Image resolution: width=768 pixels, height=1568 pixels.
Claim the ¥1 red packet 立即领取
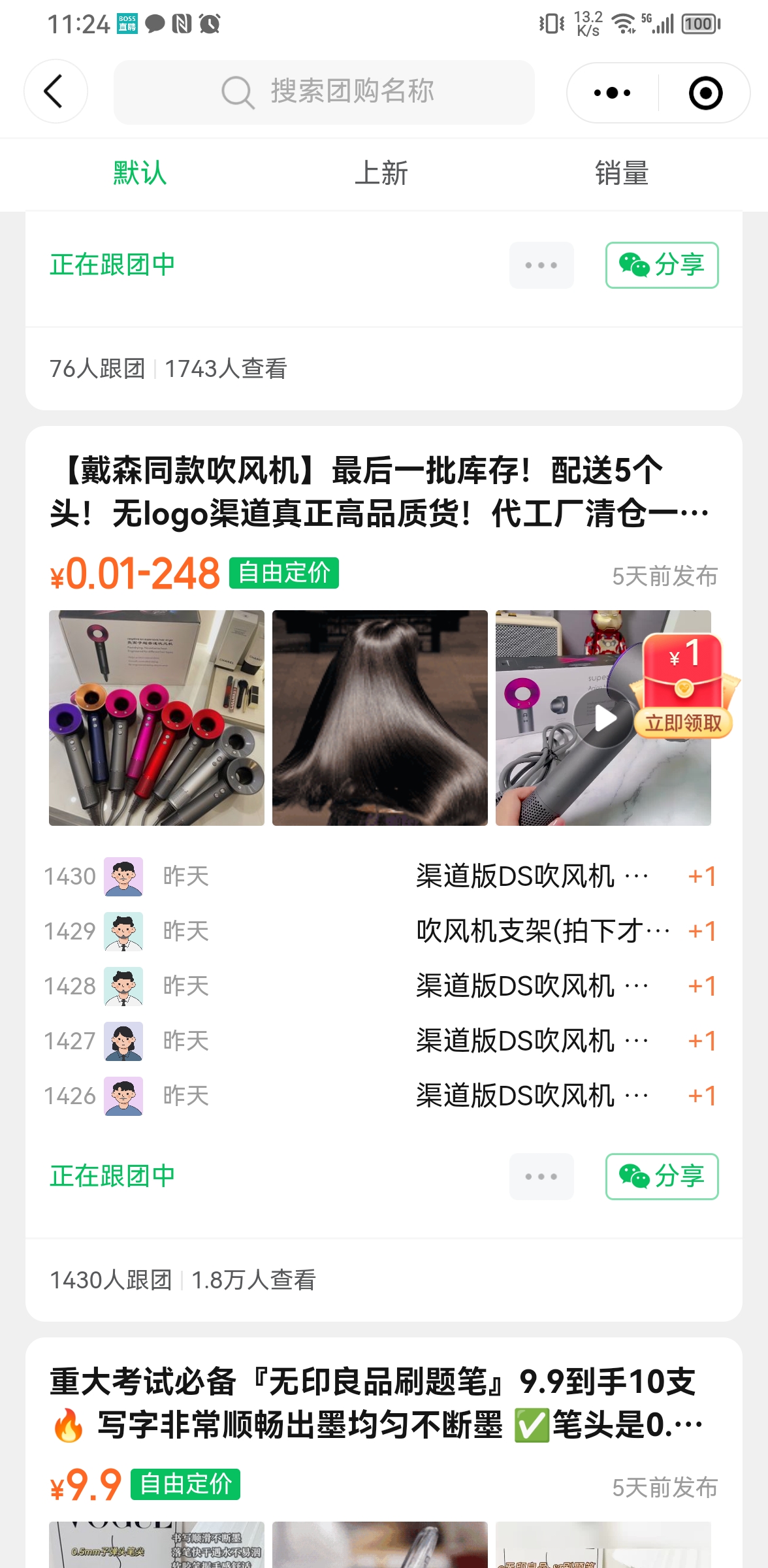(x=683, y=687)
